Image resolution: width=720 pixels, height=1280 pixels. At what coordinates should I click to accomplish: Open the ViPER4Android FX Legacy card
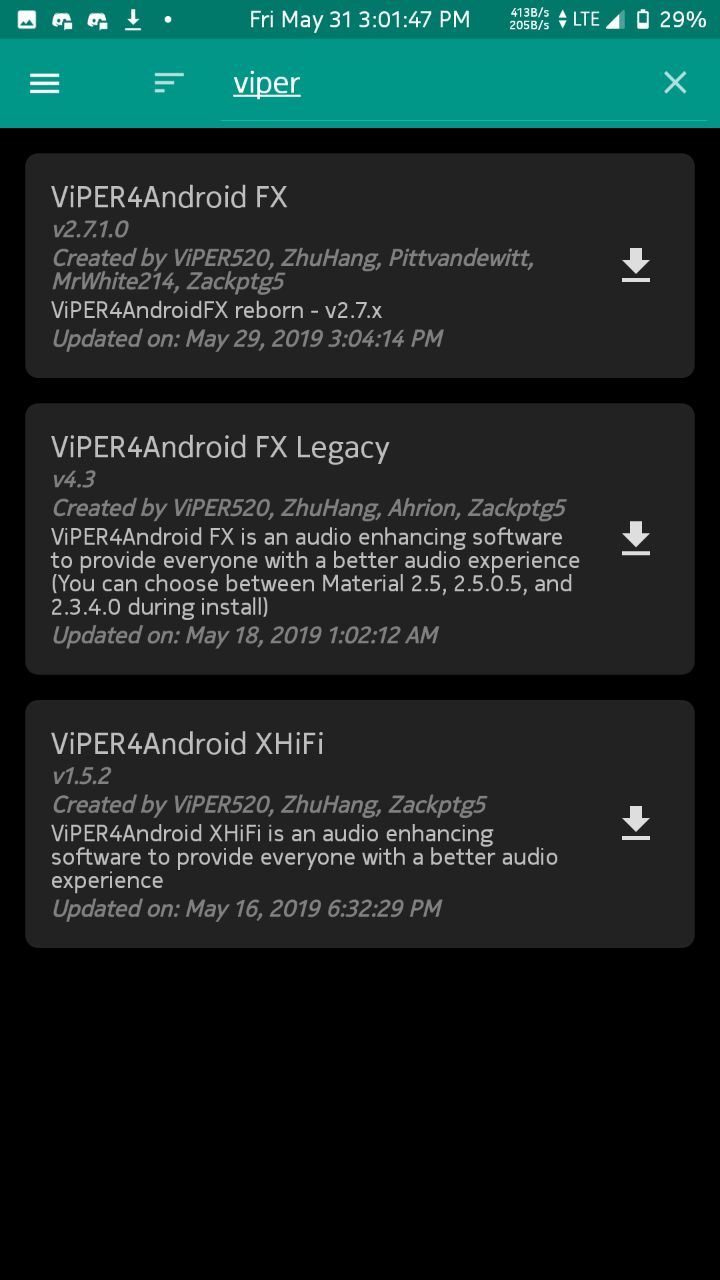pyautogui.click(x=360, y=539)
